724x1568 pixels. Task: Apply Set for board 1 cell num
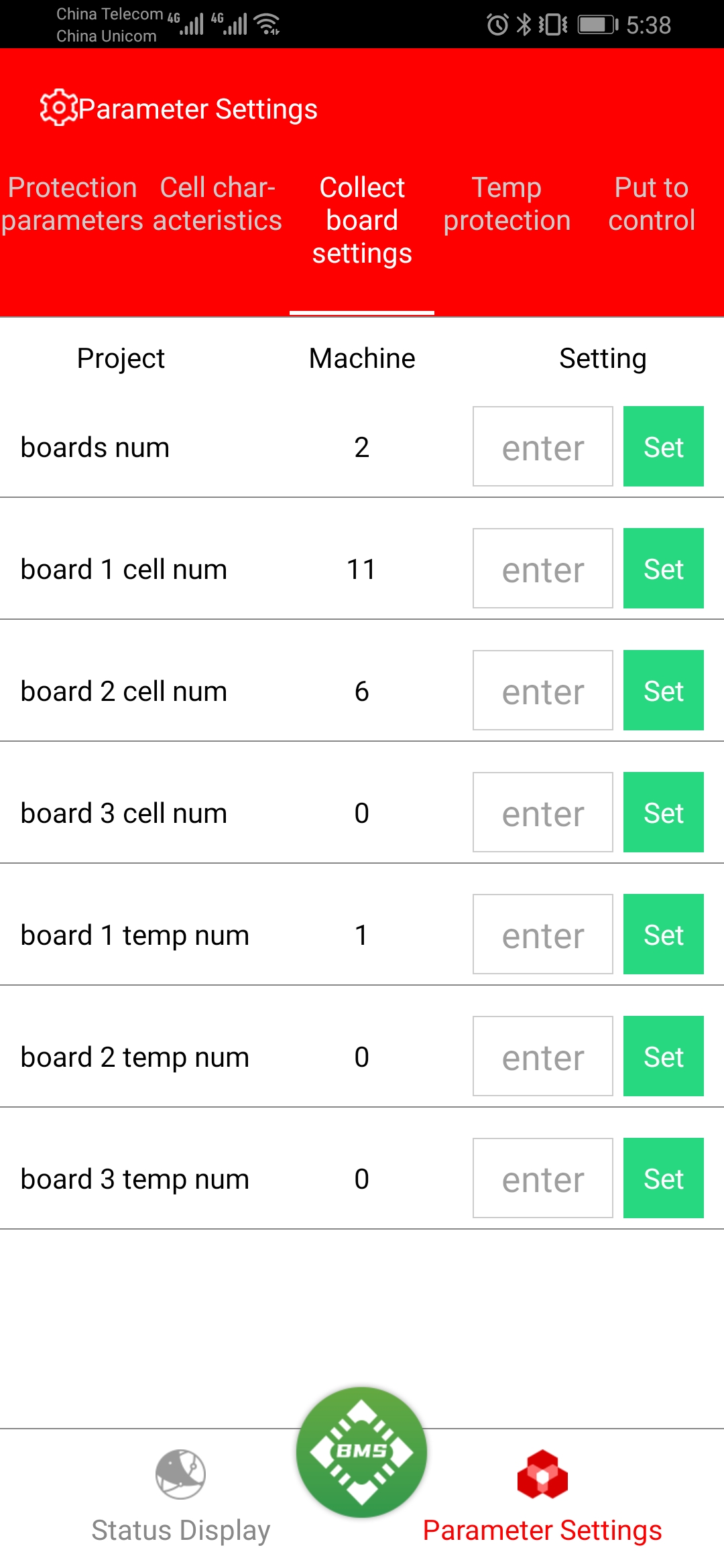[664, 568]
